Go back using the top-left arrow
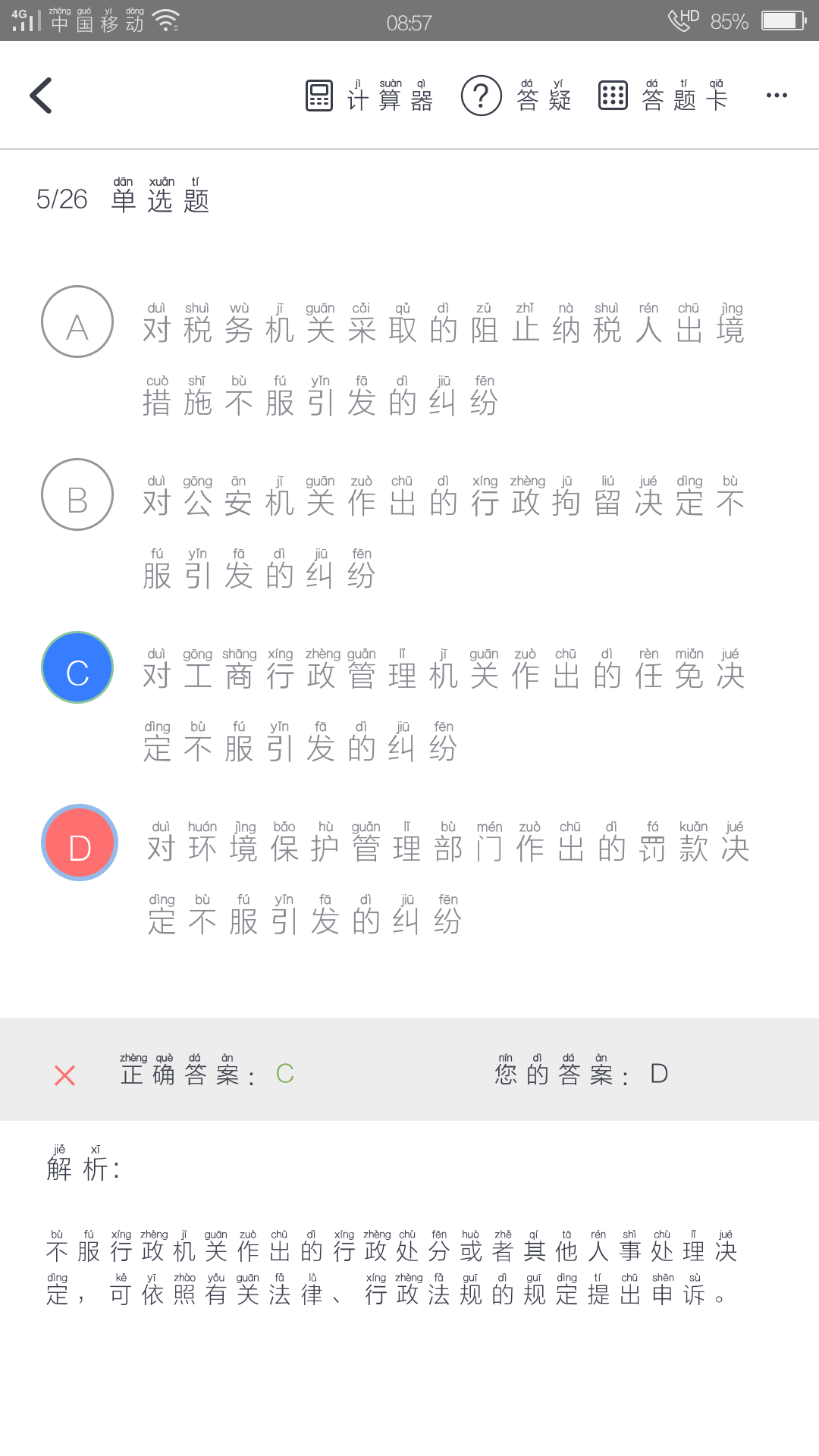This screenshot has height=1456, width=819. 41,96
